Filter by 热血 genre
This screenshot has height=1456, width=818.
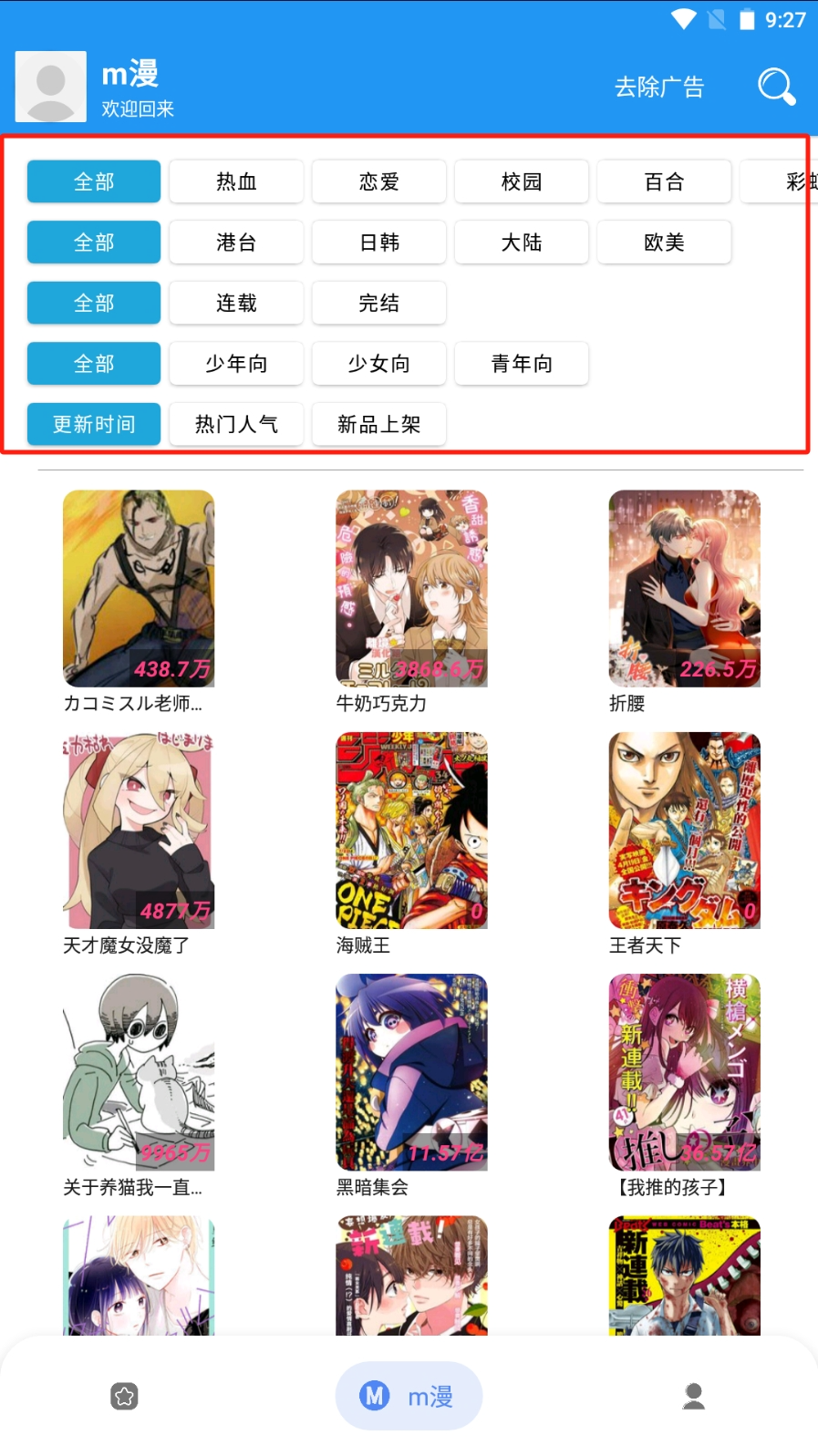[x=236, y=181]
